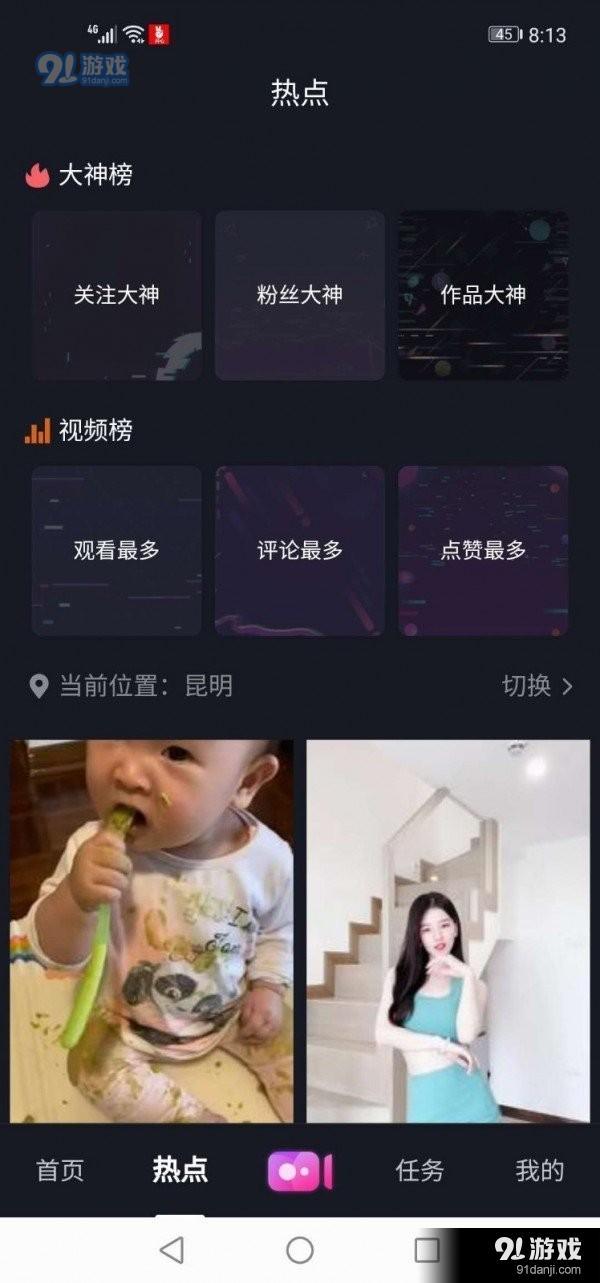Open the 我的 profile tab
The width and height of the screenshot is (600, 1283).
point(540,1170)
